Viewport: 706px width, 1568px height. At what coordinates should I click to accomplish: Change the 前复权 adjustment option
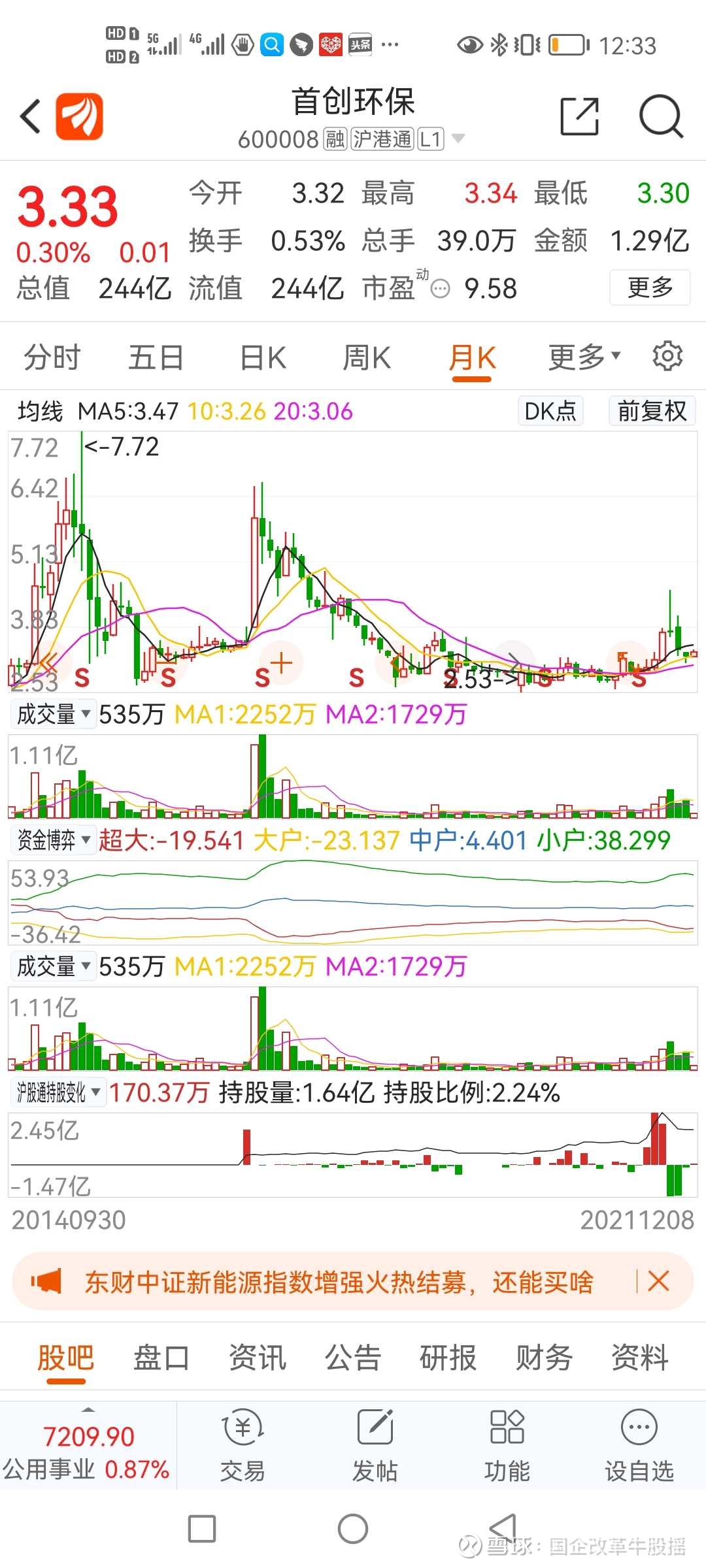[x=652, y=411]
